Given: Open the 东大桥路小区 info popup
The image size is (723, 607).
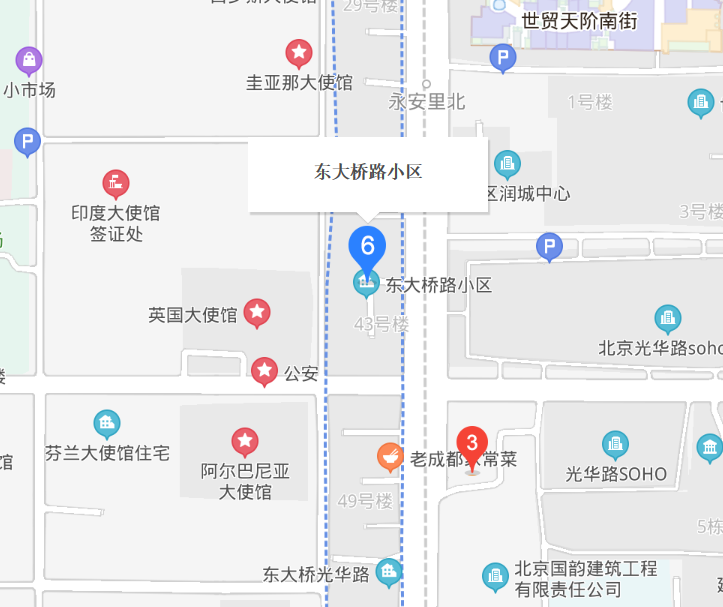Looking at the screenshot, I should (368, 174).
